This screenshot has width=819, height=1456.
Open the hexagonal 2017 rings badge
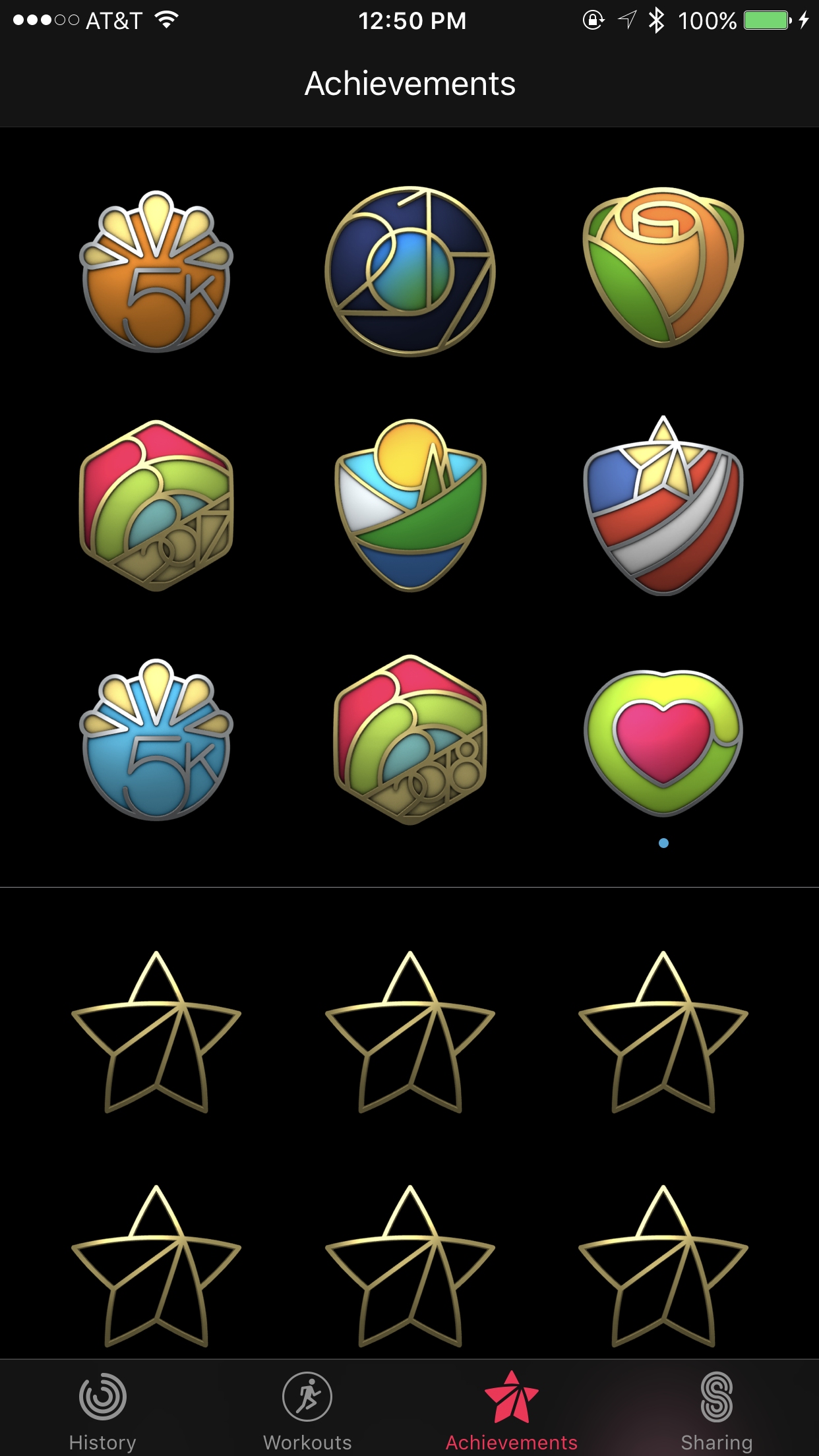(x=156, y=506)
